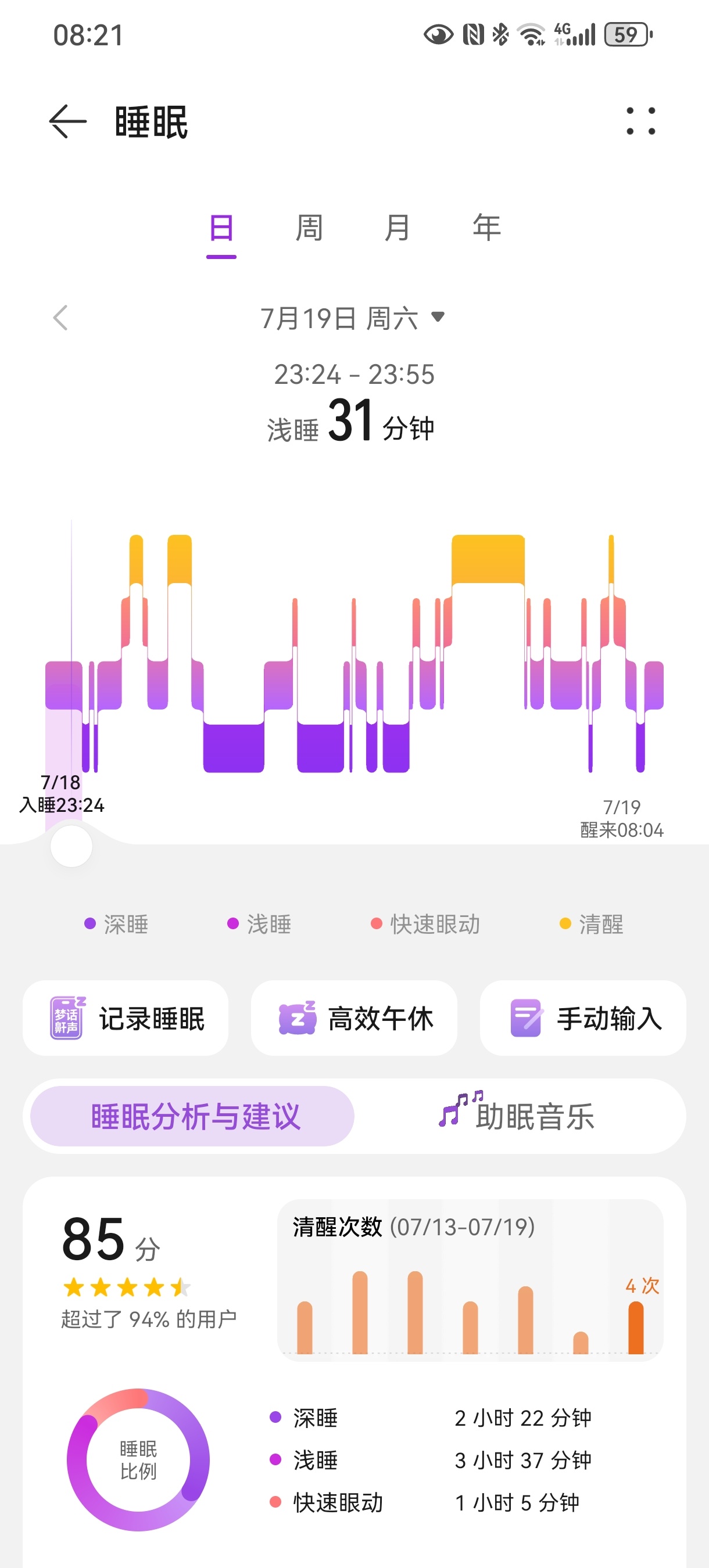Viewport: 709px width, 1568px height.
Task: Open the four-dot more options menu
Action: (x=641, y=121)
